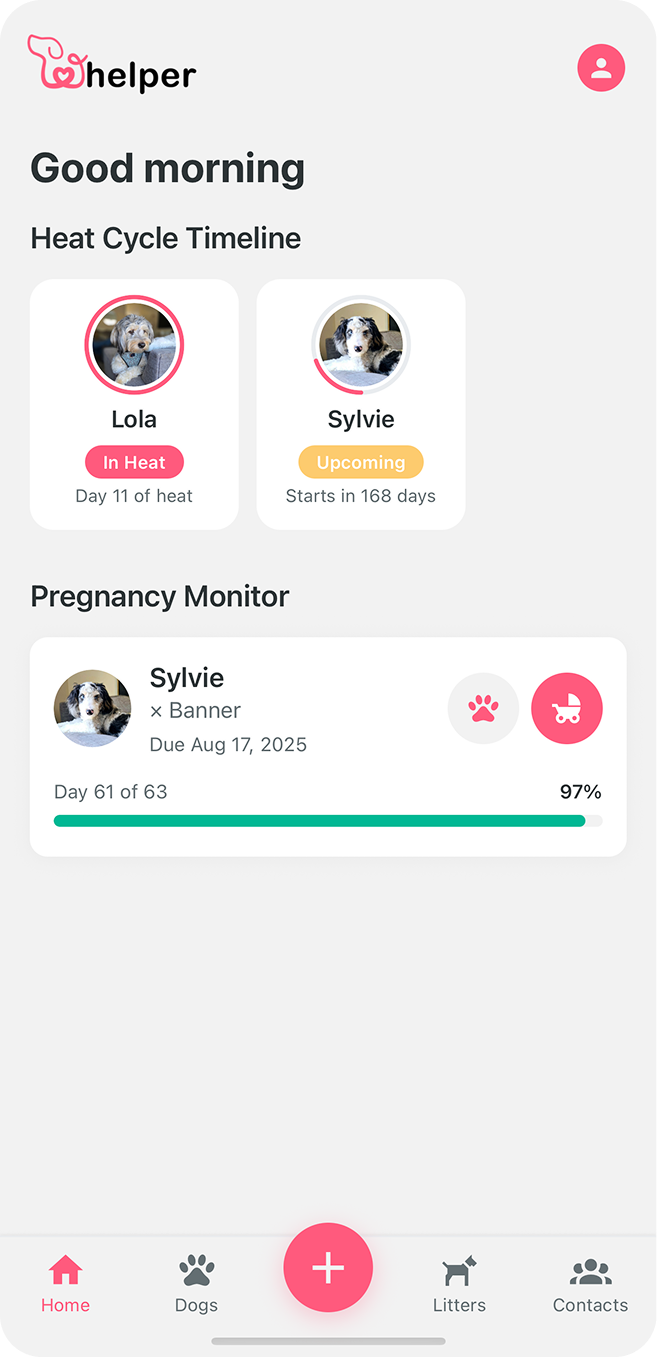This screenshot has height=1357, width=657.
Task: Open Sylvie's upcoming heat card
Action: pyautogui.click(x=361, y=404)
